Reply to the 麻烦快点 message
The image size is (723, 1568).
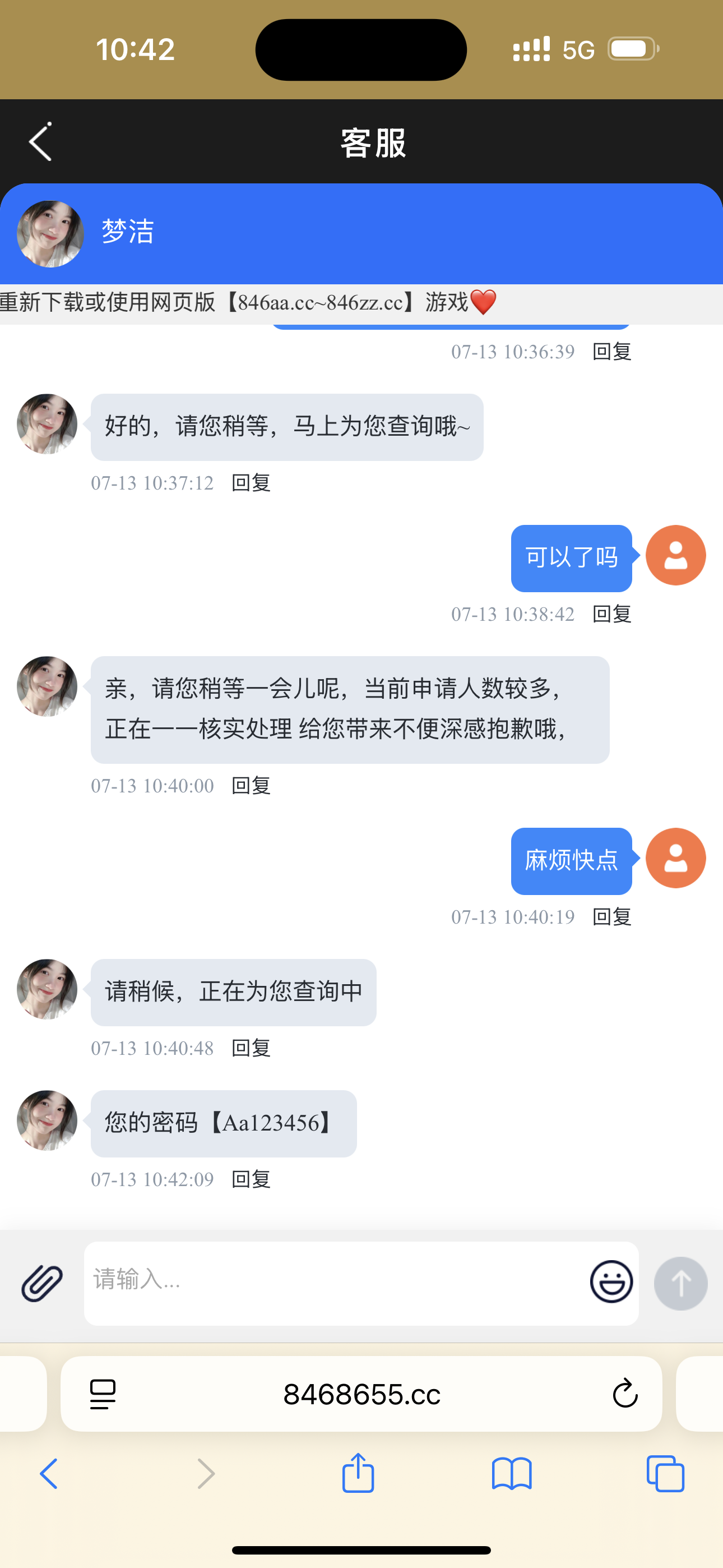pyautogui.click(x=611, y=916)
